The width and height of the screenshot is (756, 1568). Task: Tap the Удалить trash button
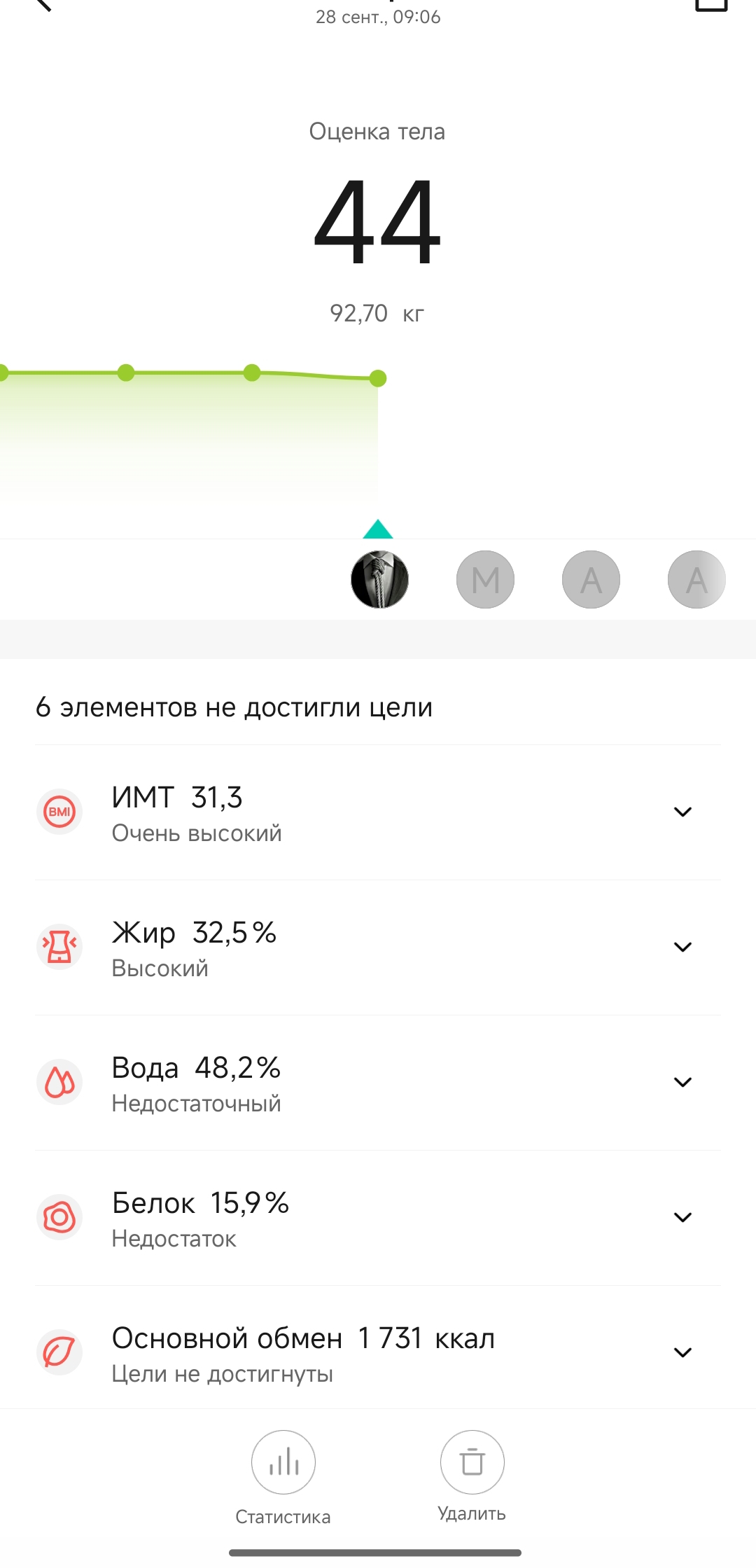(472, 1462)
